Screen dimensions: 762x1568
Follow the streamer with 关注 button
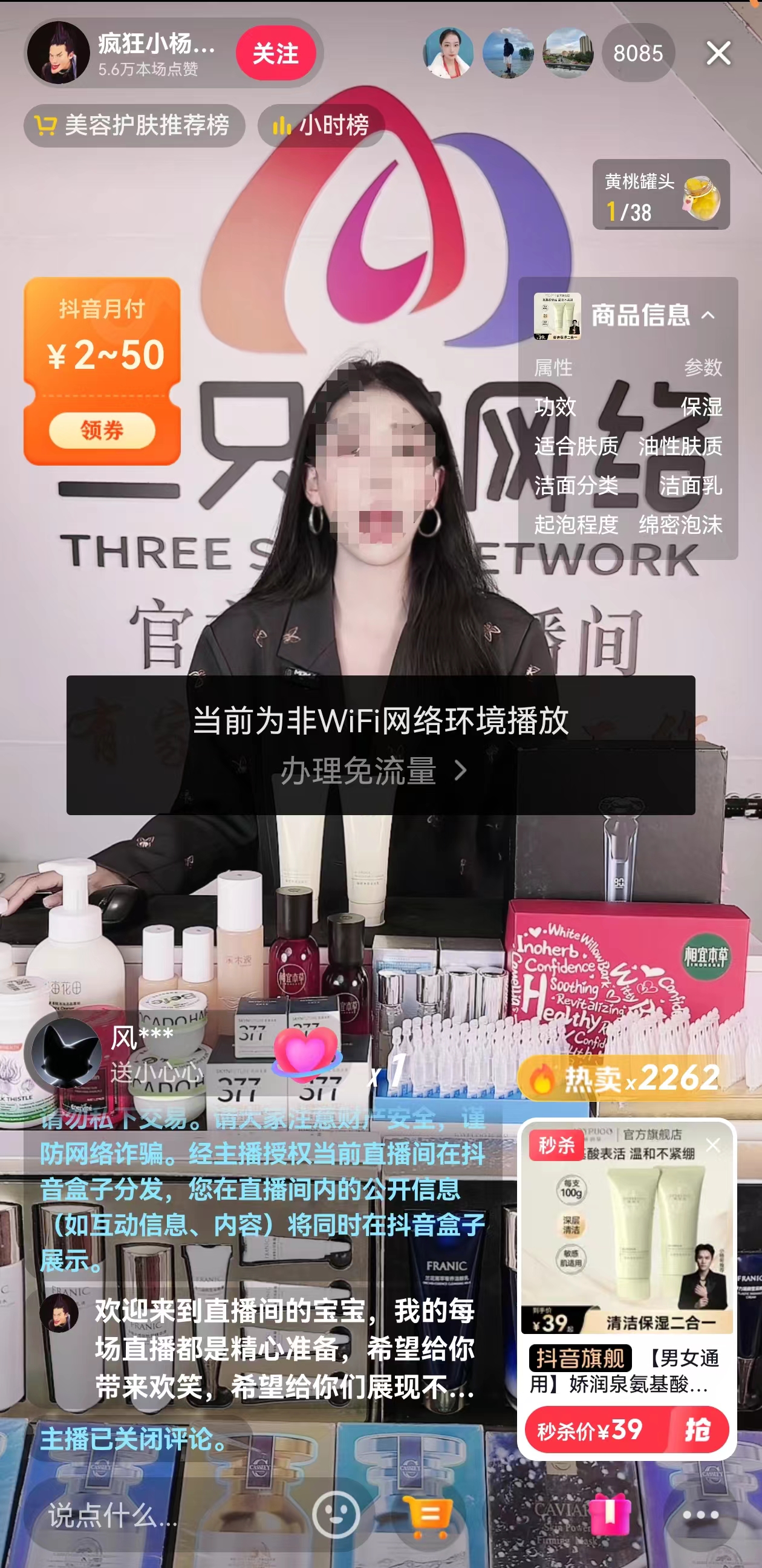[275, 54]
